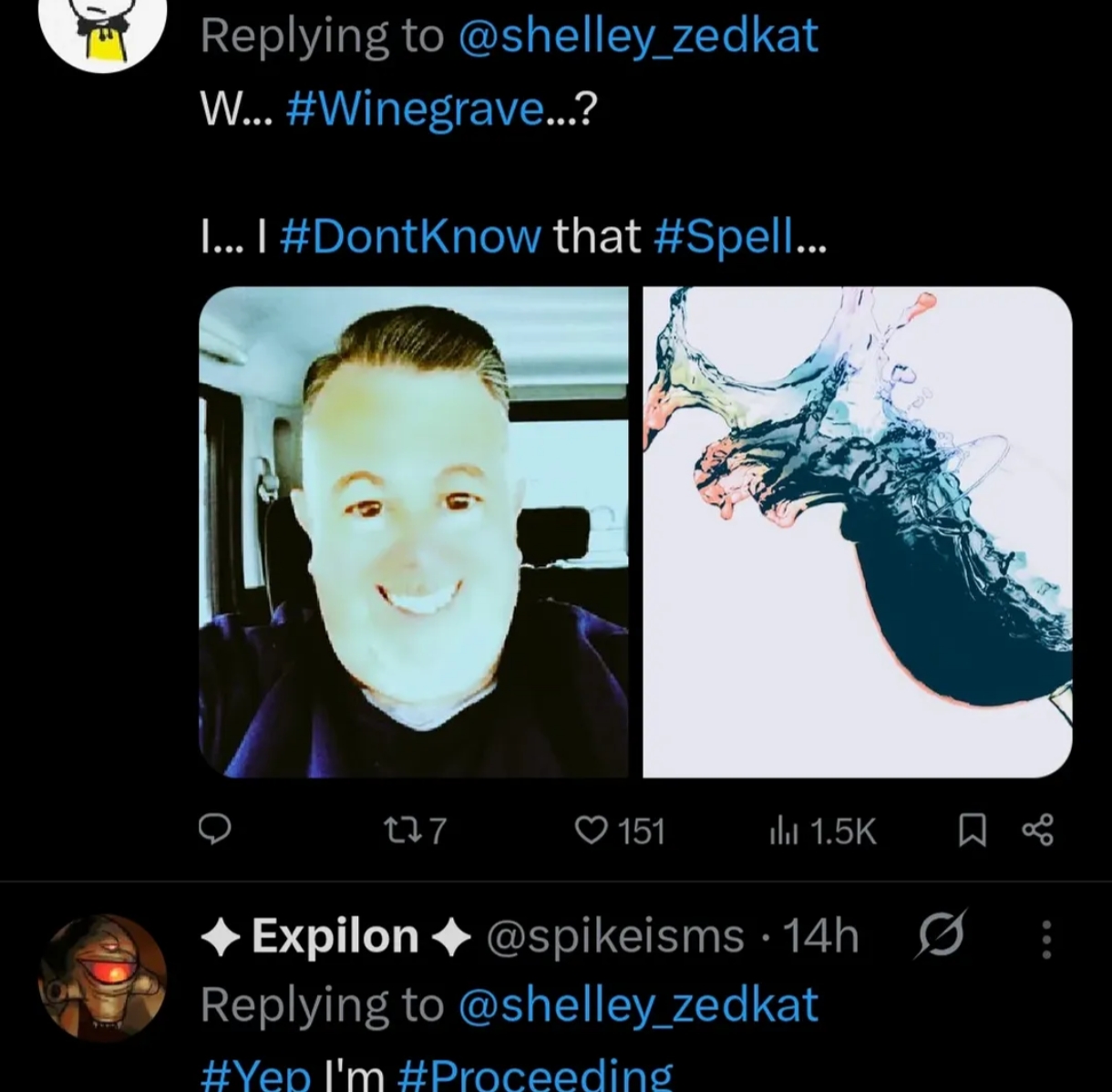This screenshot has height=1092, width=1112.
Task: Open the smiling man photo
Action: point(413,532)
